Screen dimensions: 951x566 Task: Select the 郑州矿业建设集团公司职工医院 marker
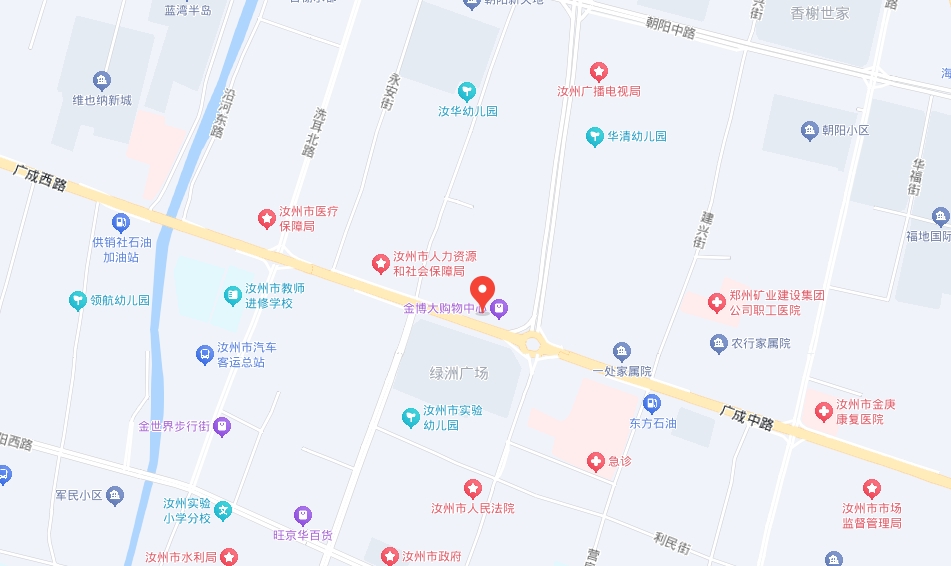coord(716,302)
